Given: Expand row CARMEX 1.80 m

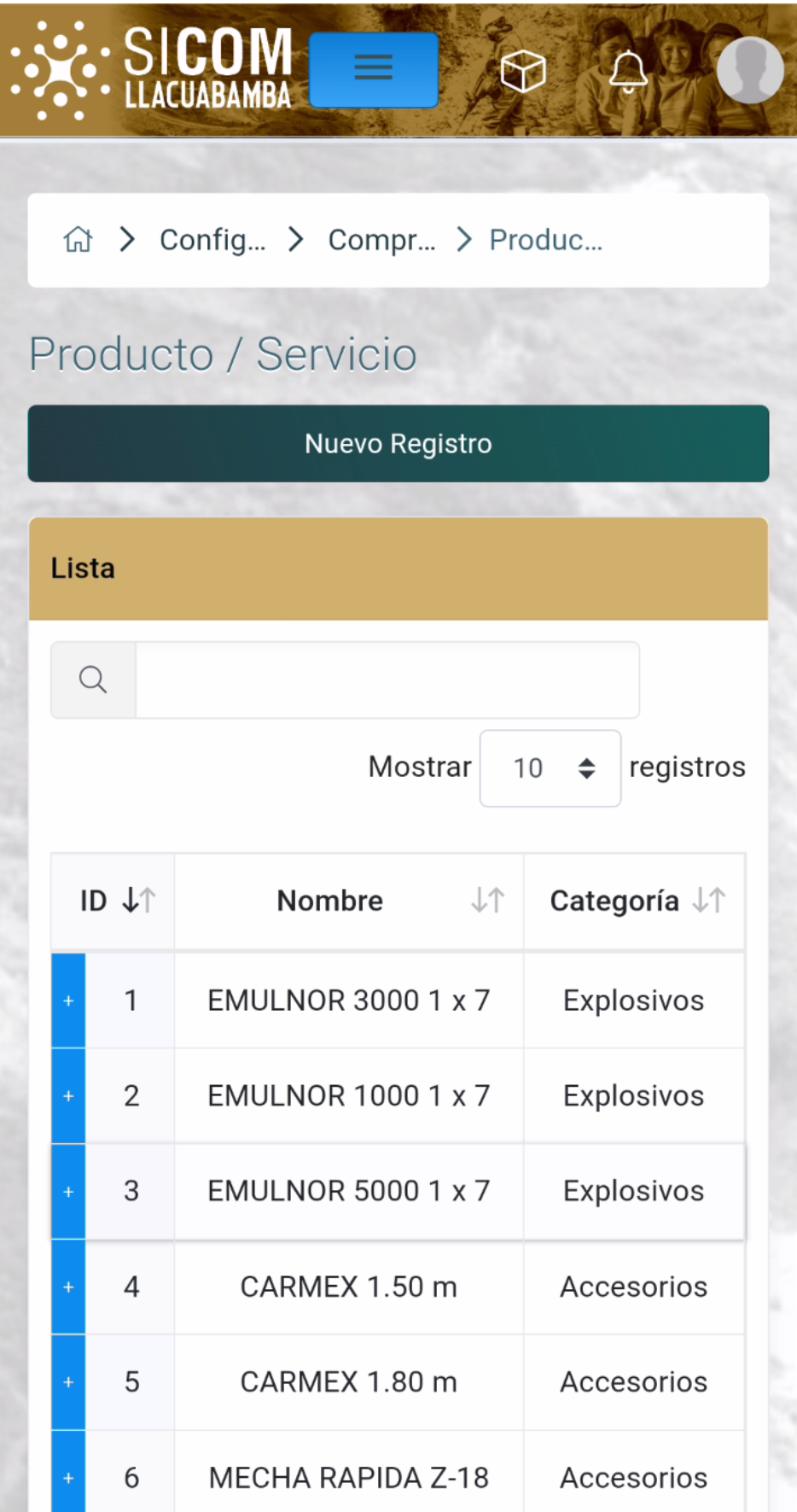Looking at the screenshot, I should [69, 1382].
